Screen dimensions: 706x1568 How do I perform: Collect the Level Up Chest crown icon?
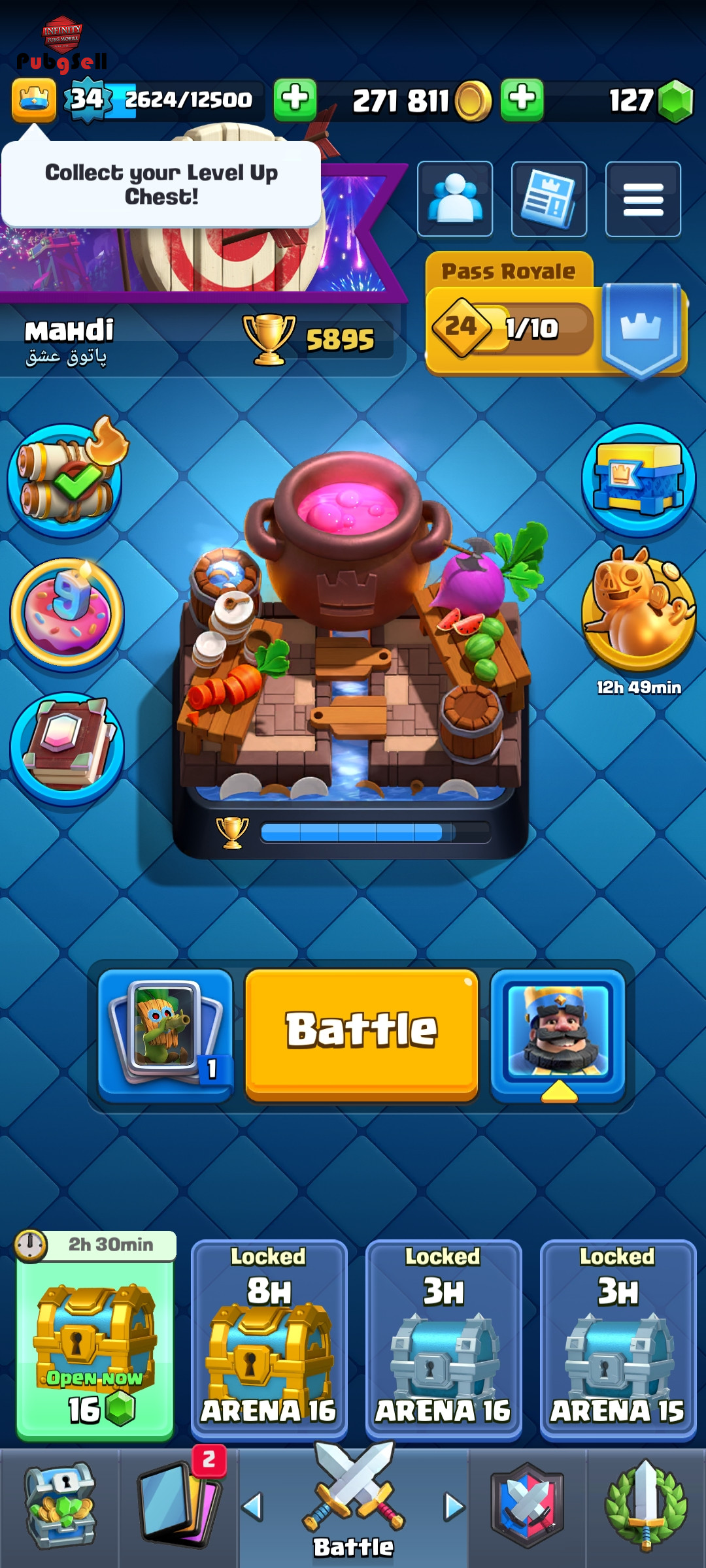coord(34,100)
